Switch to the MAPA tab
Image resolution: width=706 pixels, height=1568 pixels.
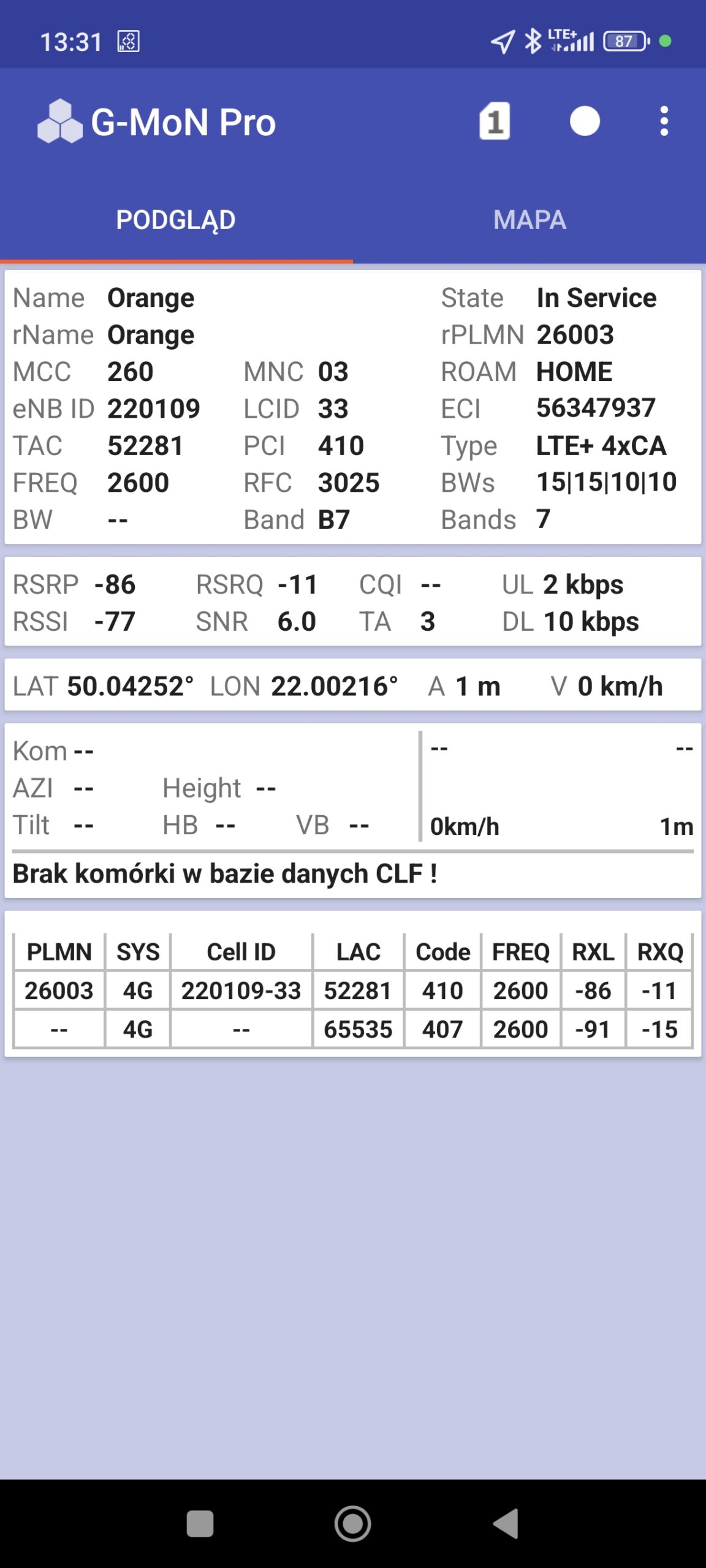[529, 220]
